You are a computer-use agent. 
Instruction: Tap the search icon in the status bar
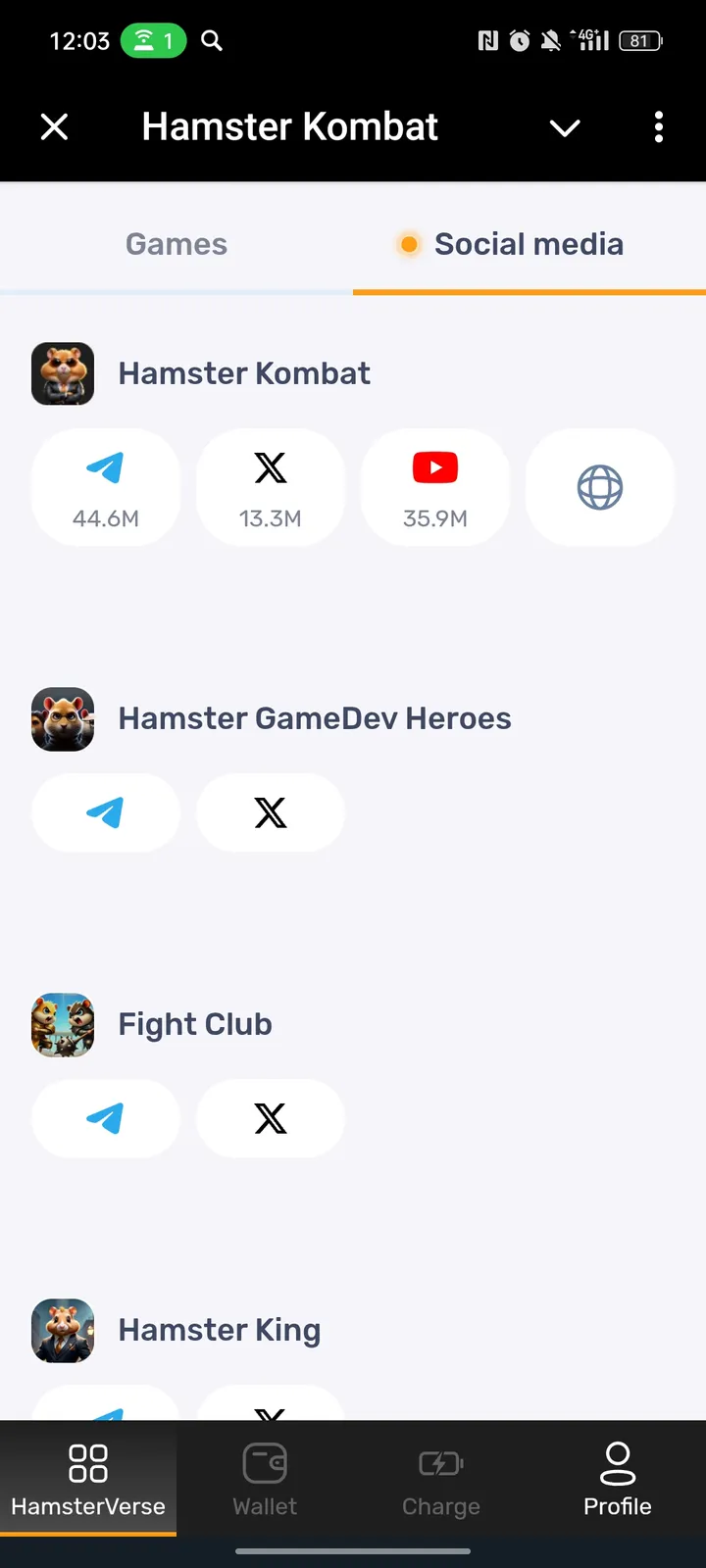212,40
